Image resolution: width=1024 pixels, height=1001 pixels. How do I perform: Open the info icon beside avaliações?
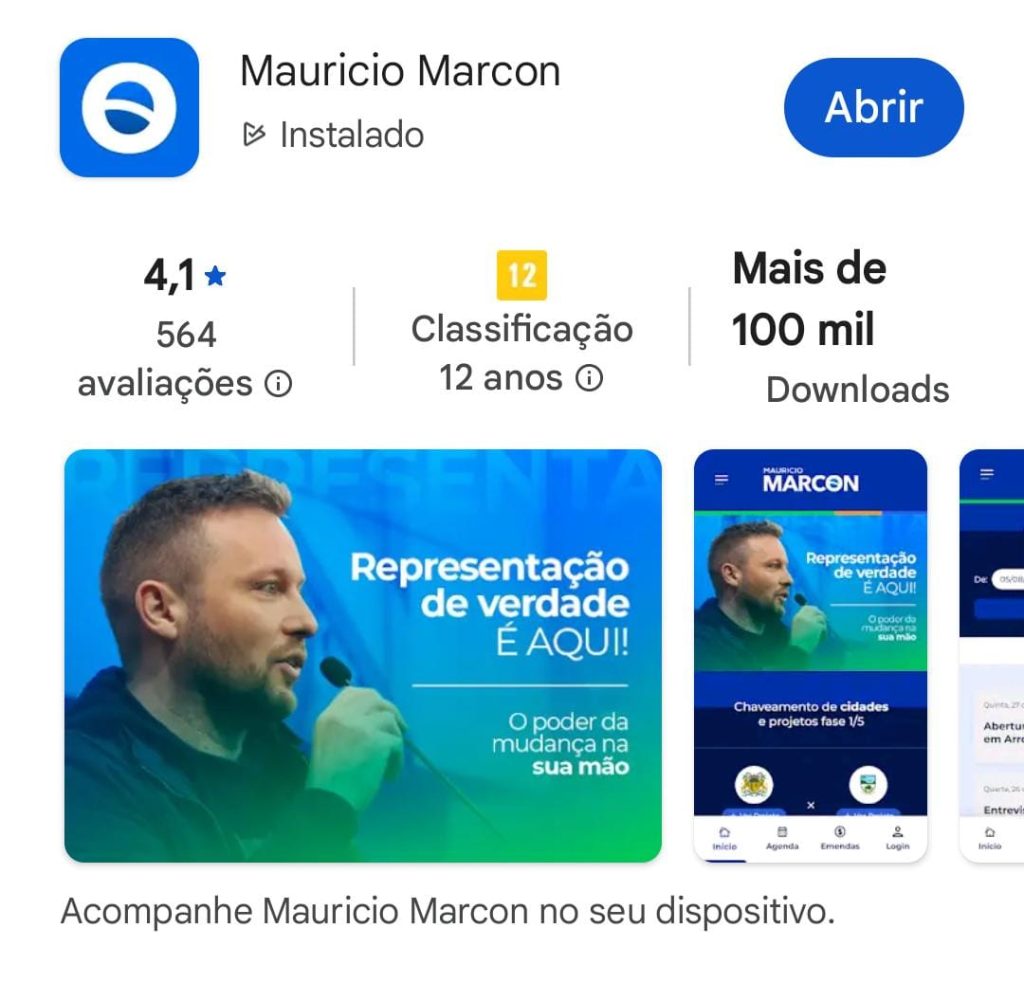(278, 384)
